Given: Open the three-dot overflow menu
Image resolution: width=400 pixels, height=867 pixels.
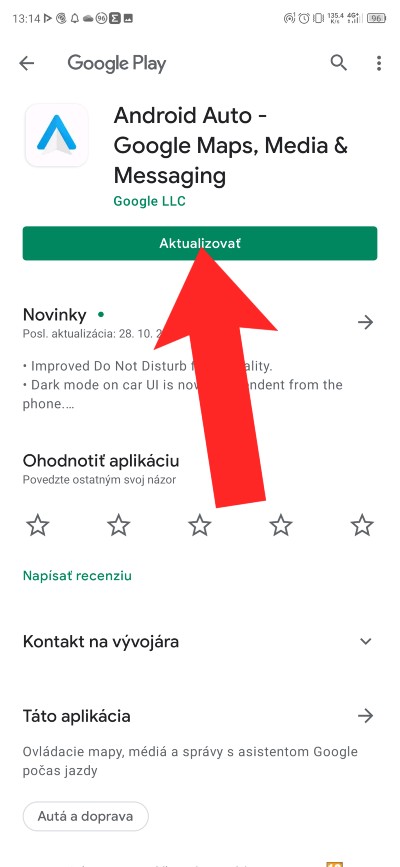Looking at the screenshot, I should point(379,63).
